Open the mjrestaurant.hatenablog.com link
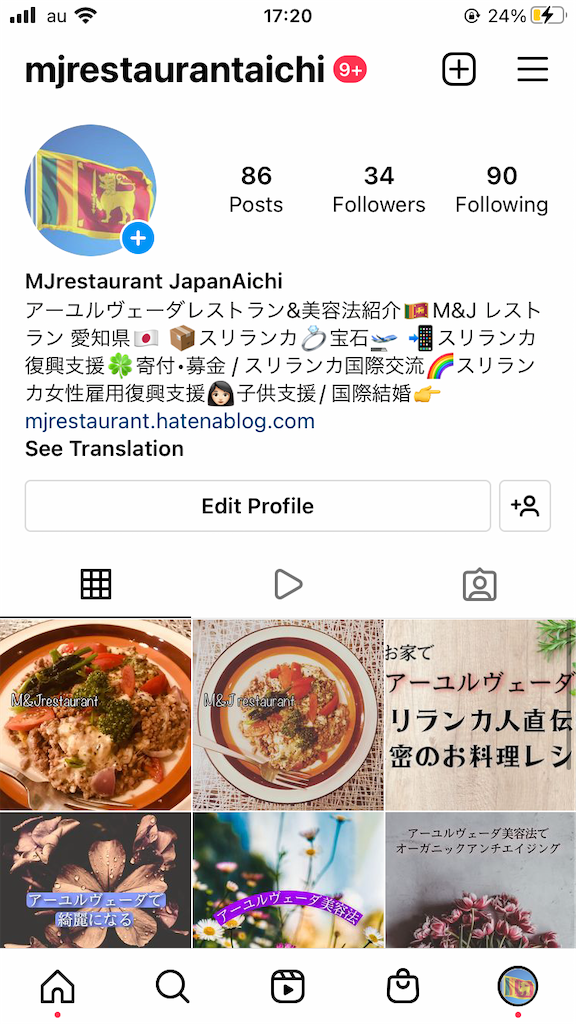This screenshot has width=576, height=1024. click(x=170, y=421)
